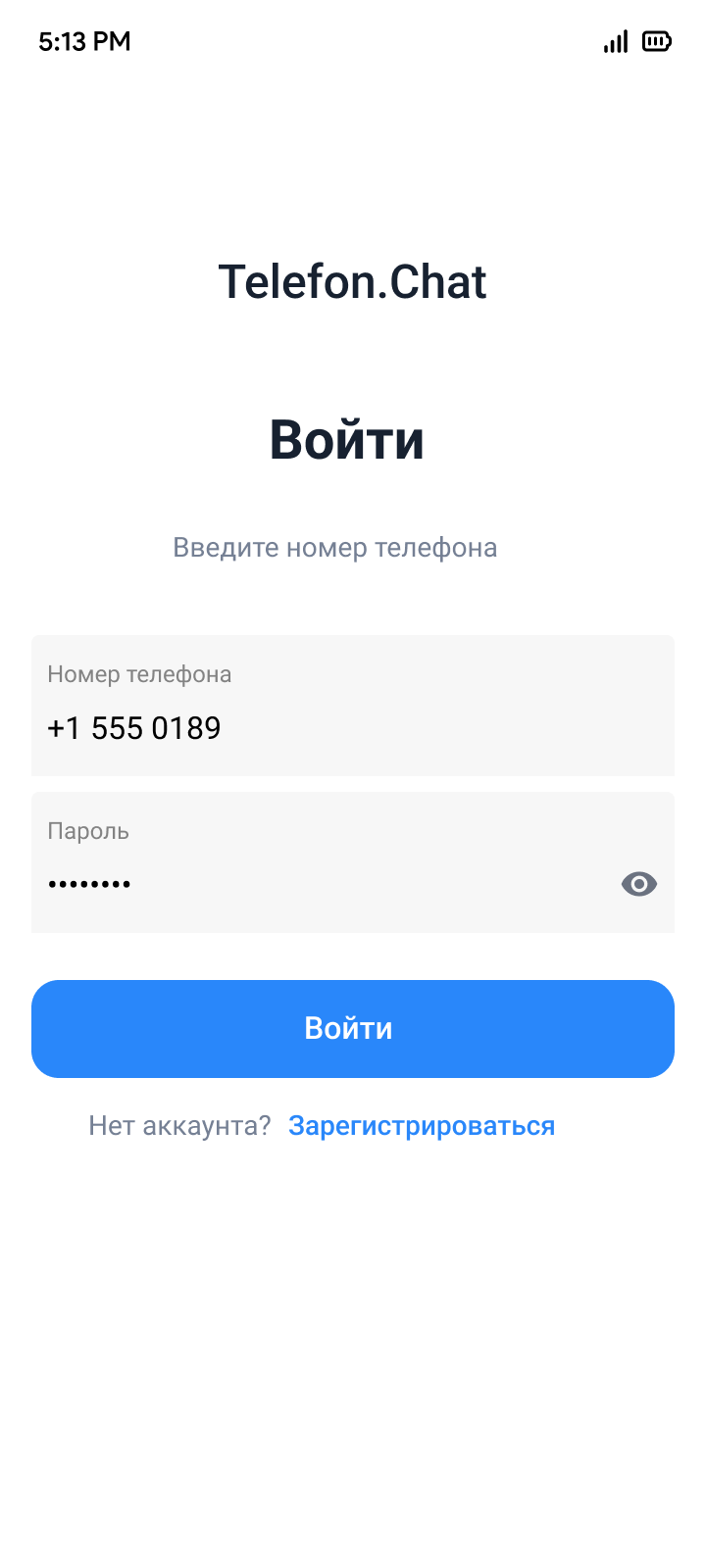This screenshot has width=706, height=1568.
Task: Open Зарегистрироваться registration link
Action: (422, 1125)
